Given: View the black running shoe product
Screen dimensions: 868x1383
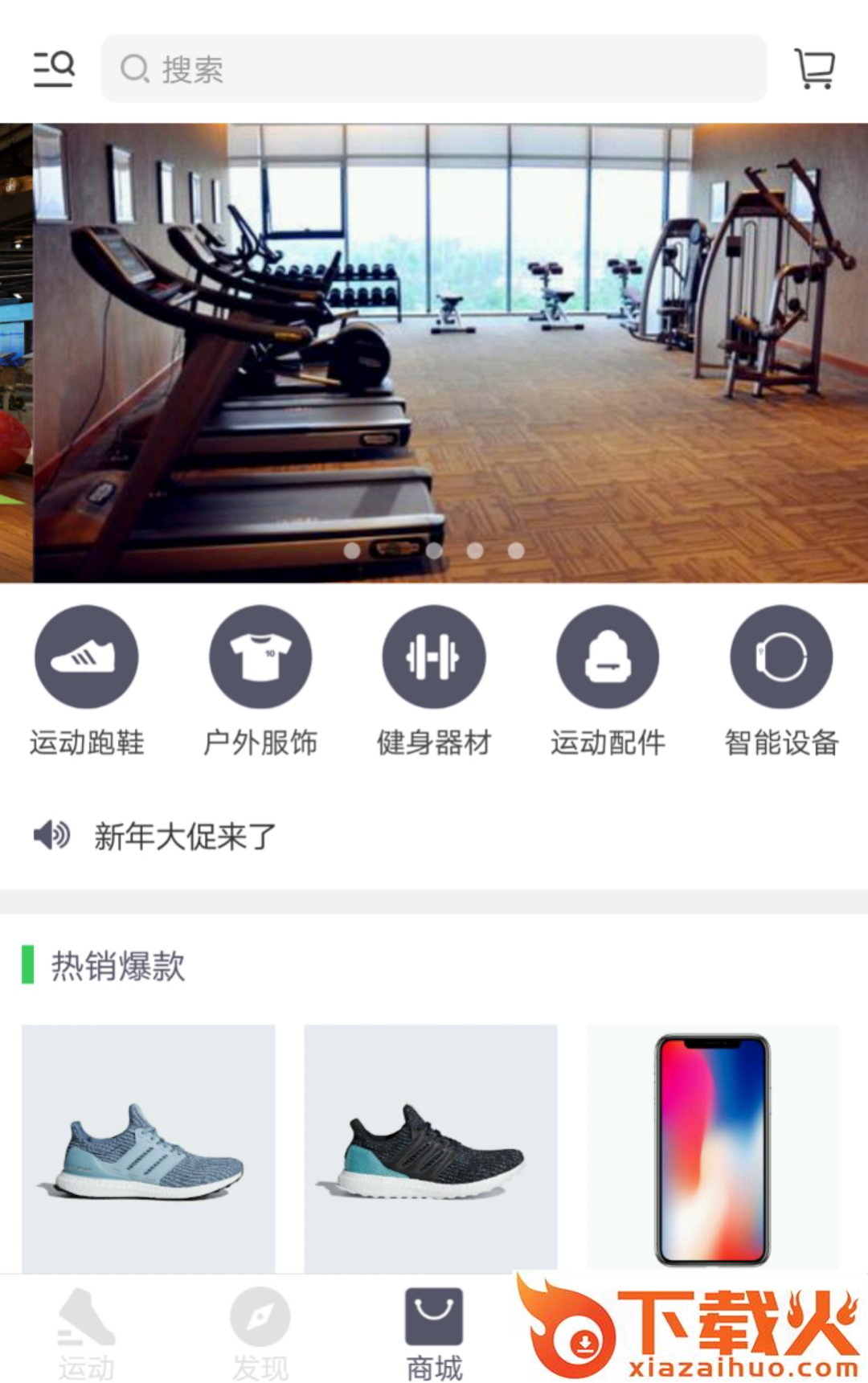Looking at the screenshot, I should click(x=430, y=1148).
